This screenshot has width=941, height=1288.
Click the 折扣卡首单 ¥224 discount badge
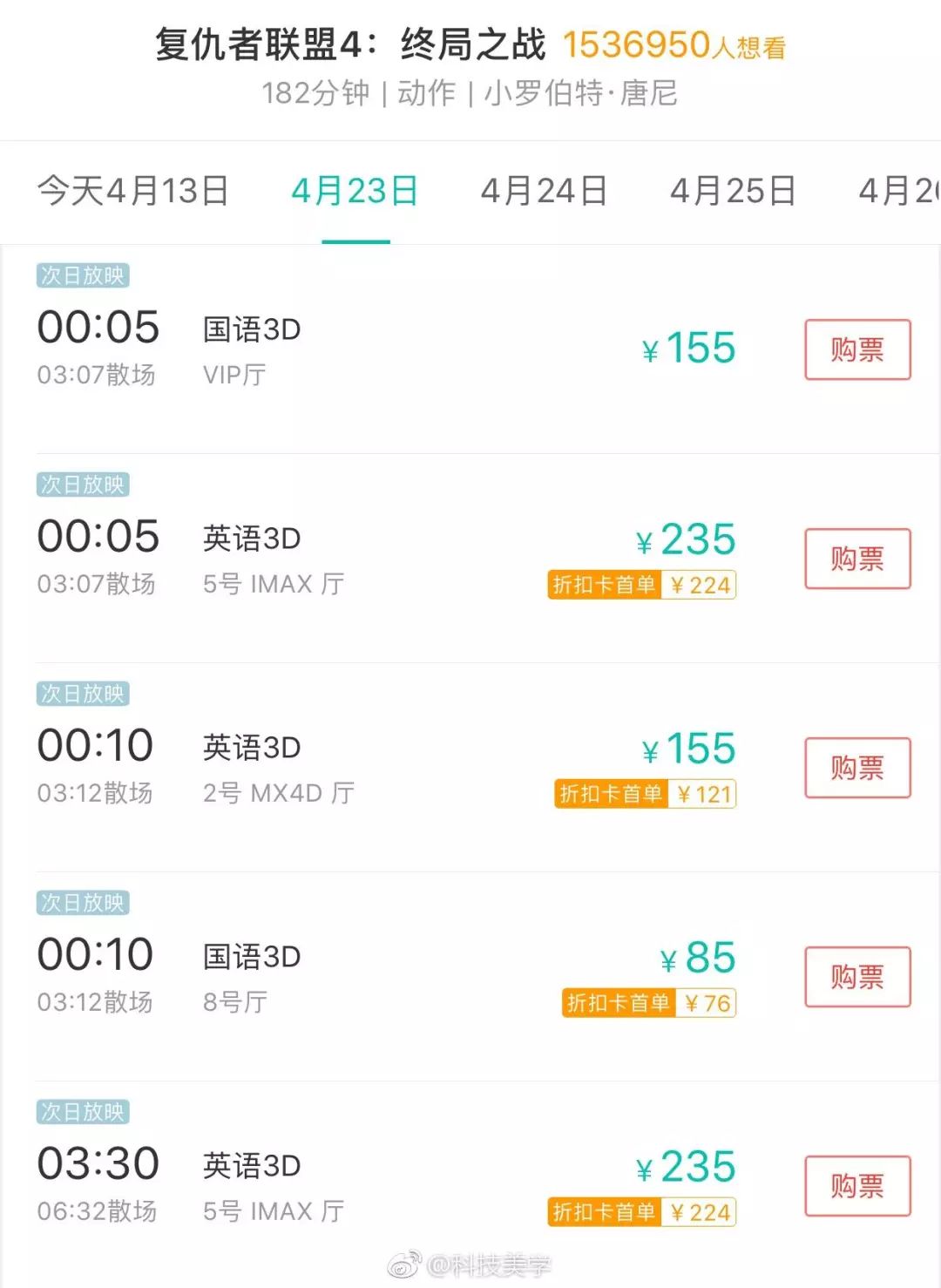point(641,586)
